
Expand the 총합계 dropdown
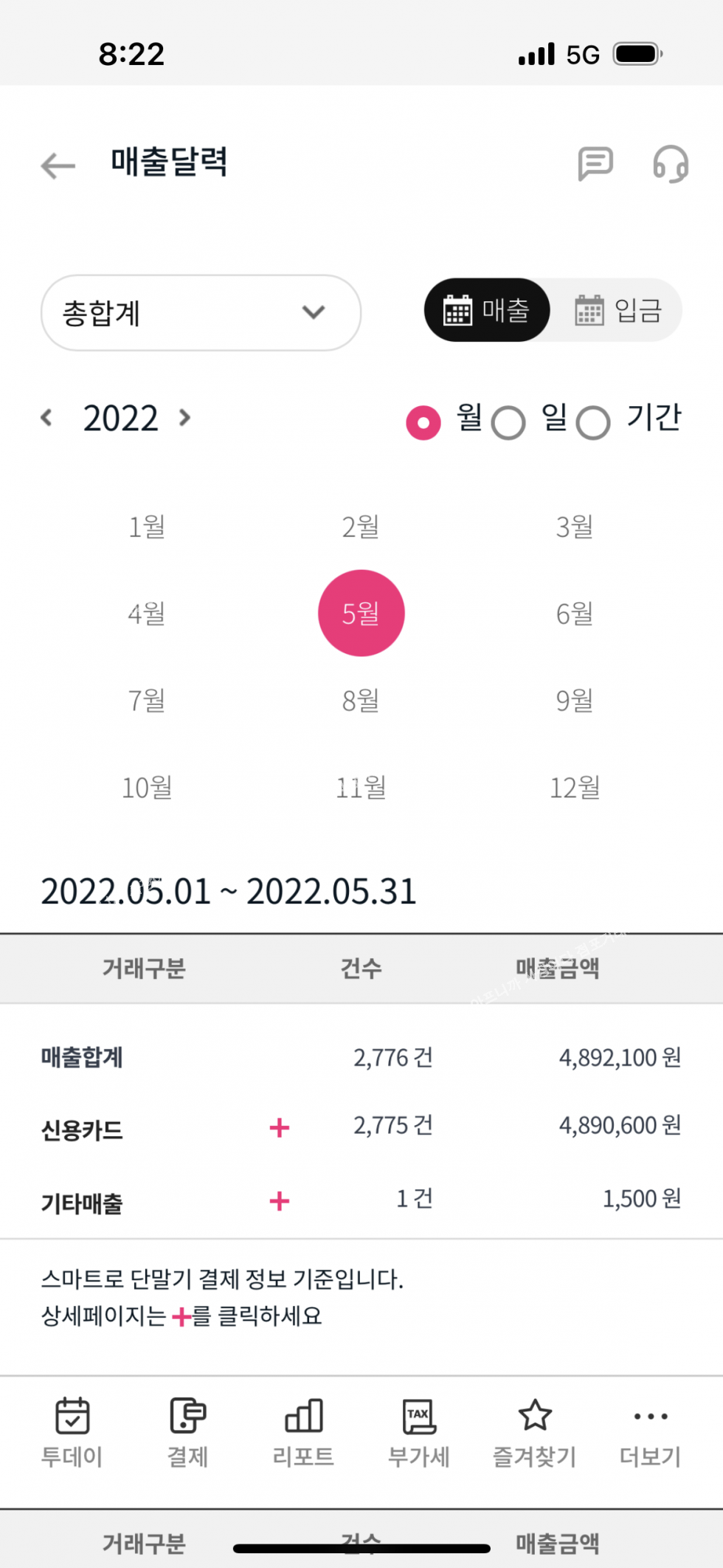[x=201, y=313]
